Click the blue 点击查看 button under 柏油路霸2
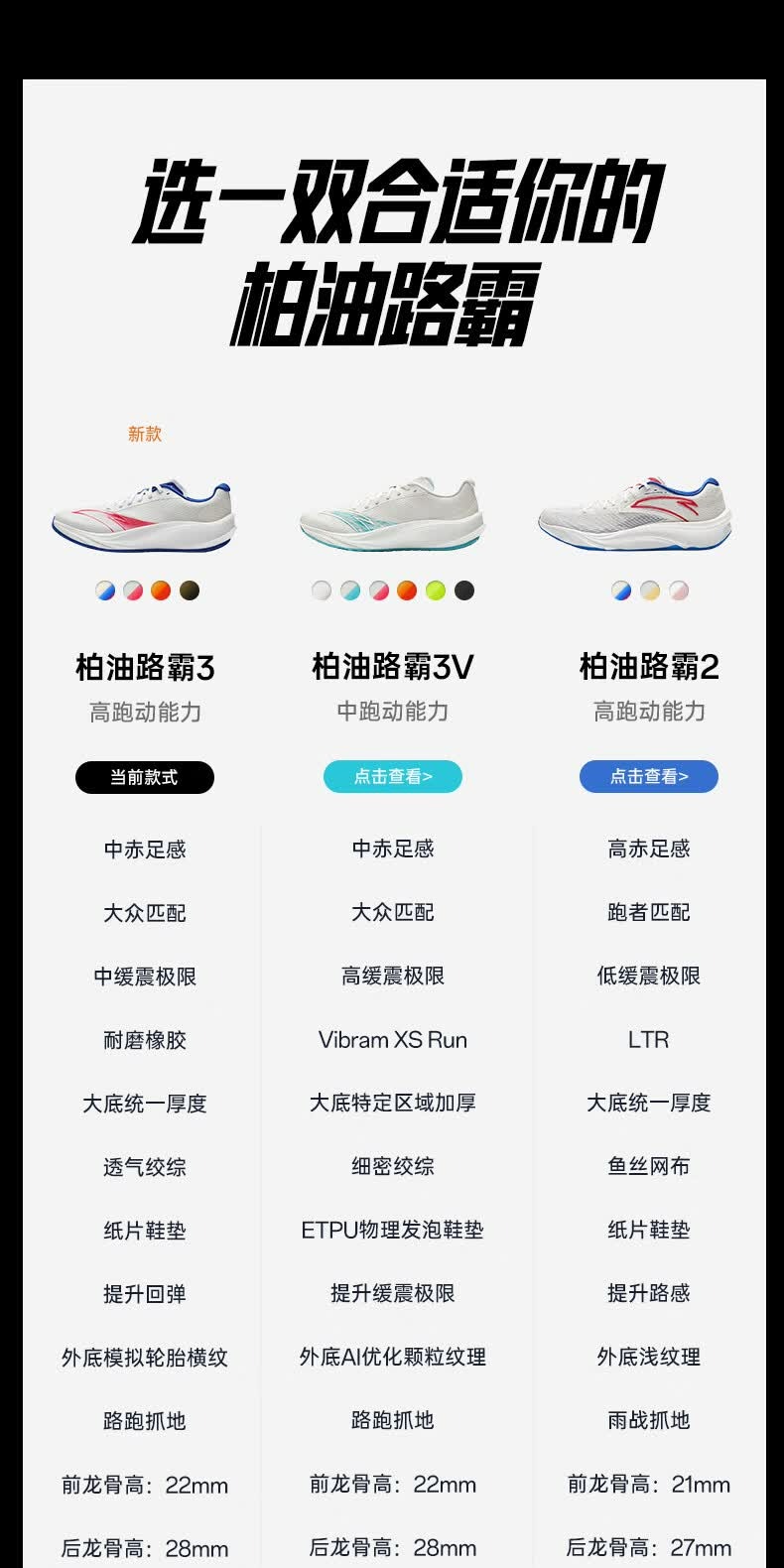The height and width of the screenshot is (1568, 784). click(x=648, y=777)
